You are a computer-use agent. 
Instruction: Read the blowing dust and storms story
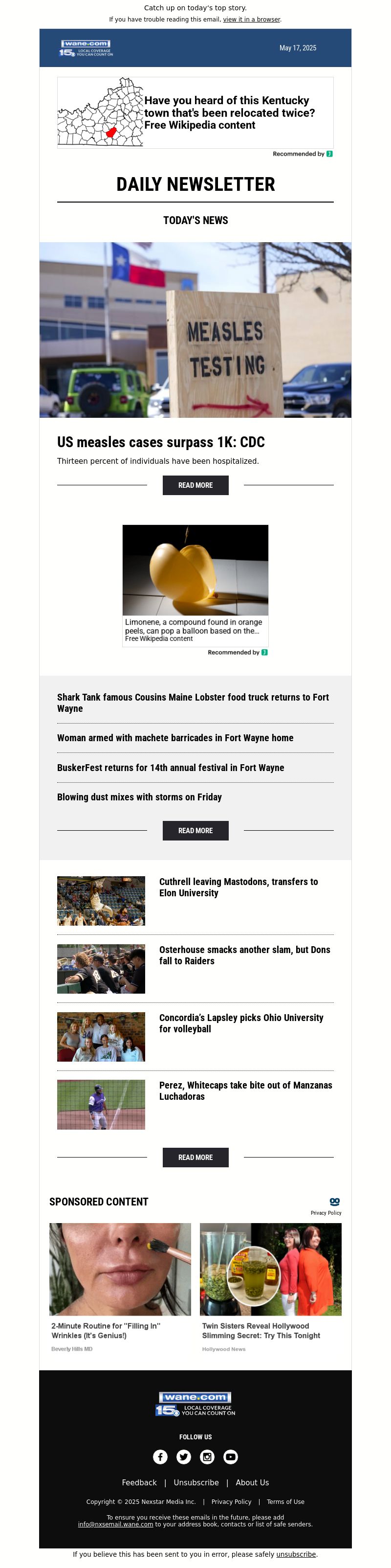(139, 797)
